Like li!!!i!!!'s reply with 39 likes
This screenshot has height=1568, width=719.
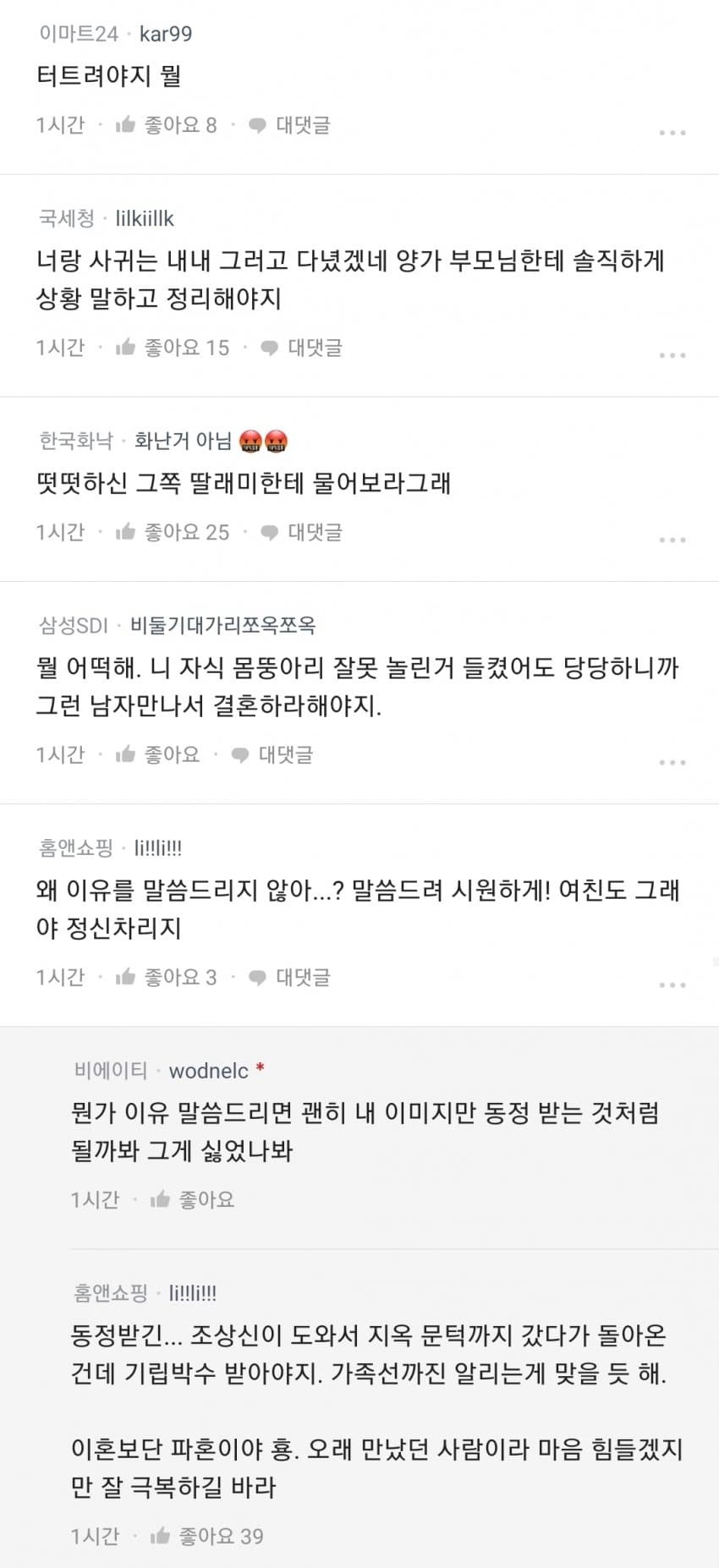(206, 1536)
